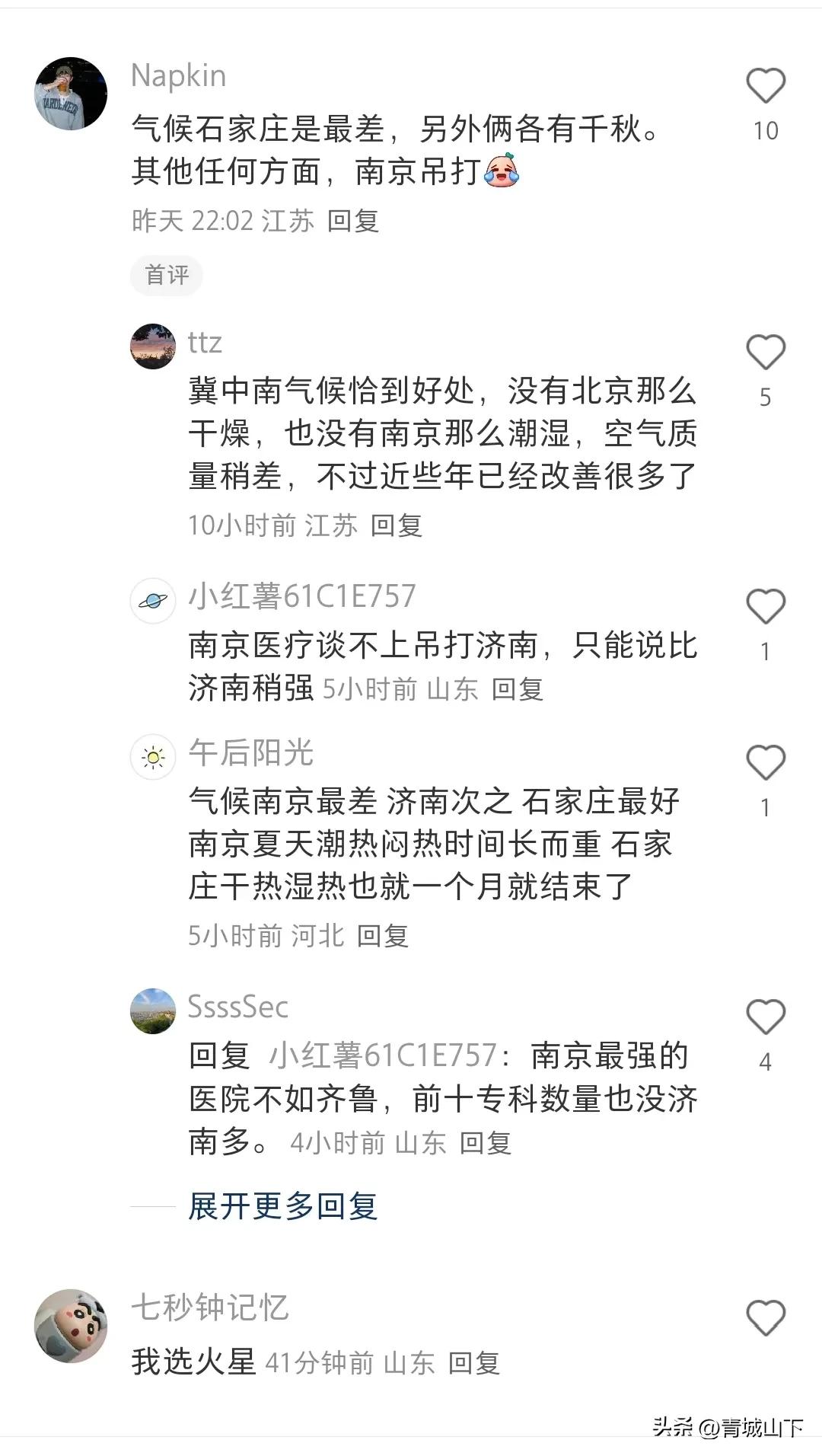Open SsssSec's profile avatar

[153, 1011]
